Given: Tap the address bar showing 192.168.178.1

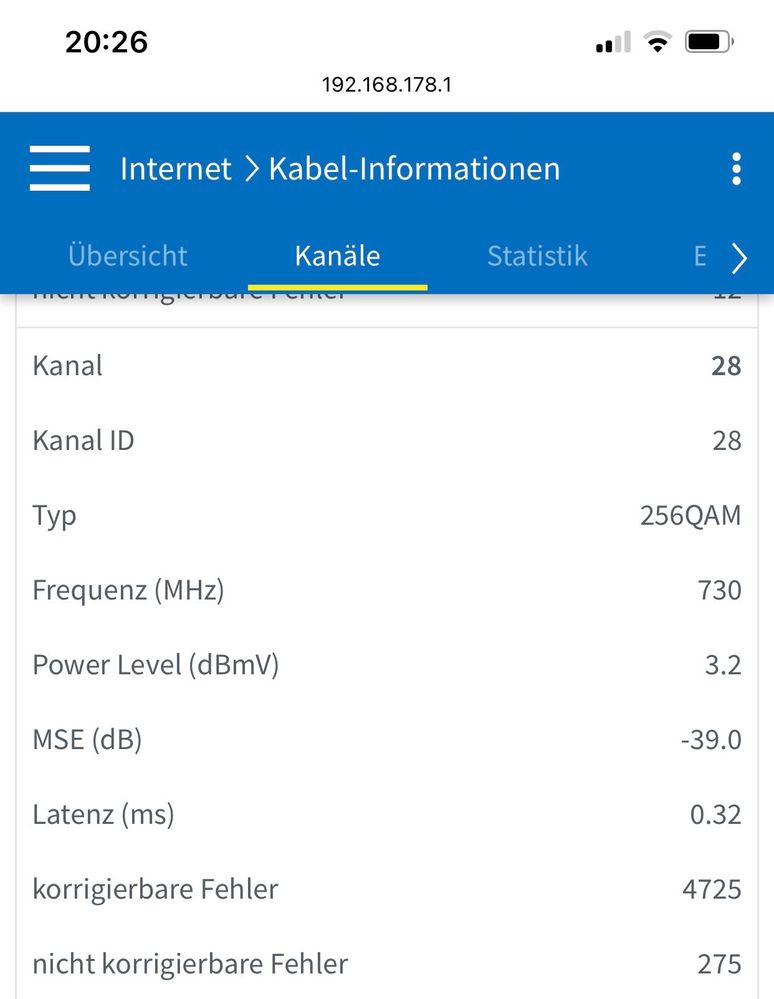Looking at the screenshot, I should point(386,84).
